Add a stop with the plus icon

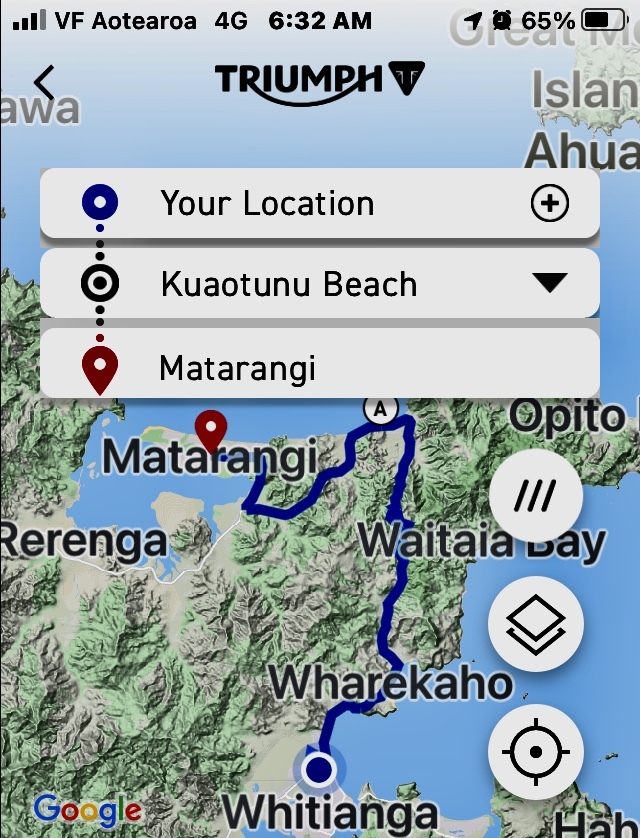pos(549,204)
